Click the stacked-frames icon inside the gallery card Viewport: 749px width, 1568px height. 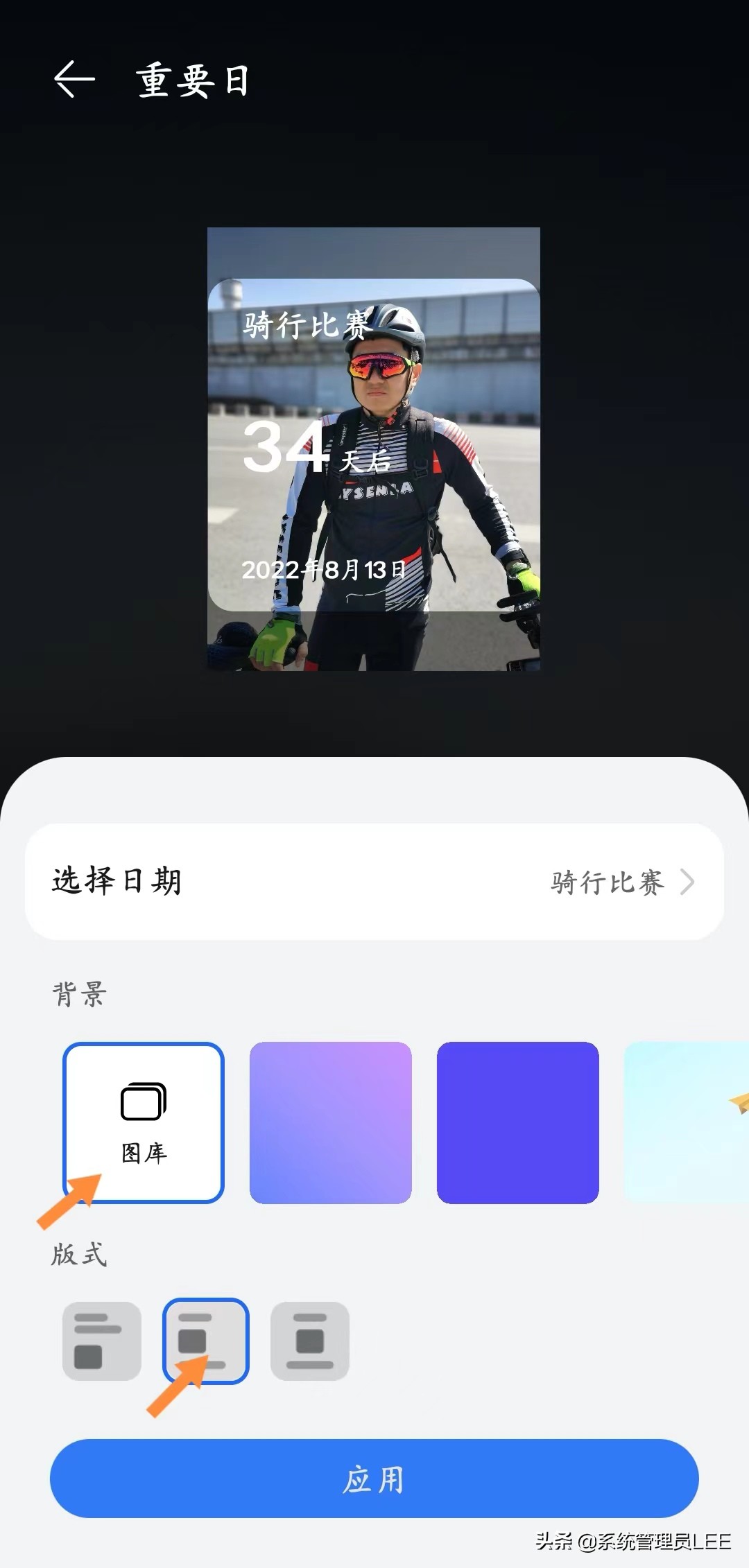(143, 1102)
